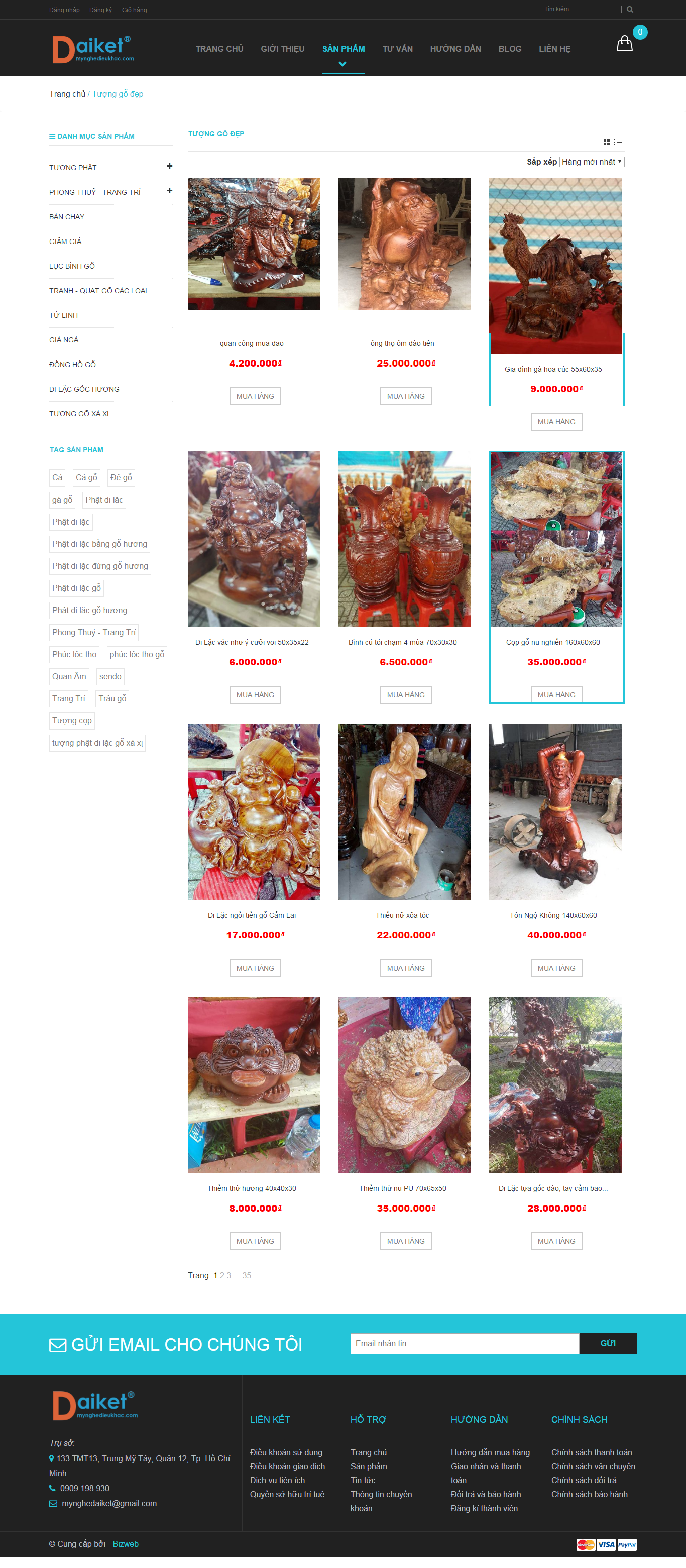This screenshot has height=1568, width=686.
Task: Tap MUA HÀNG under Tôn Ngộ Không
Action: (556, 968)
